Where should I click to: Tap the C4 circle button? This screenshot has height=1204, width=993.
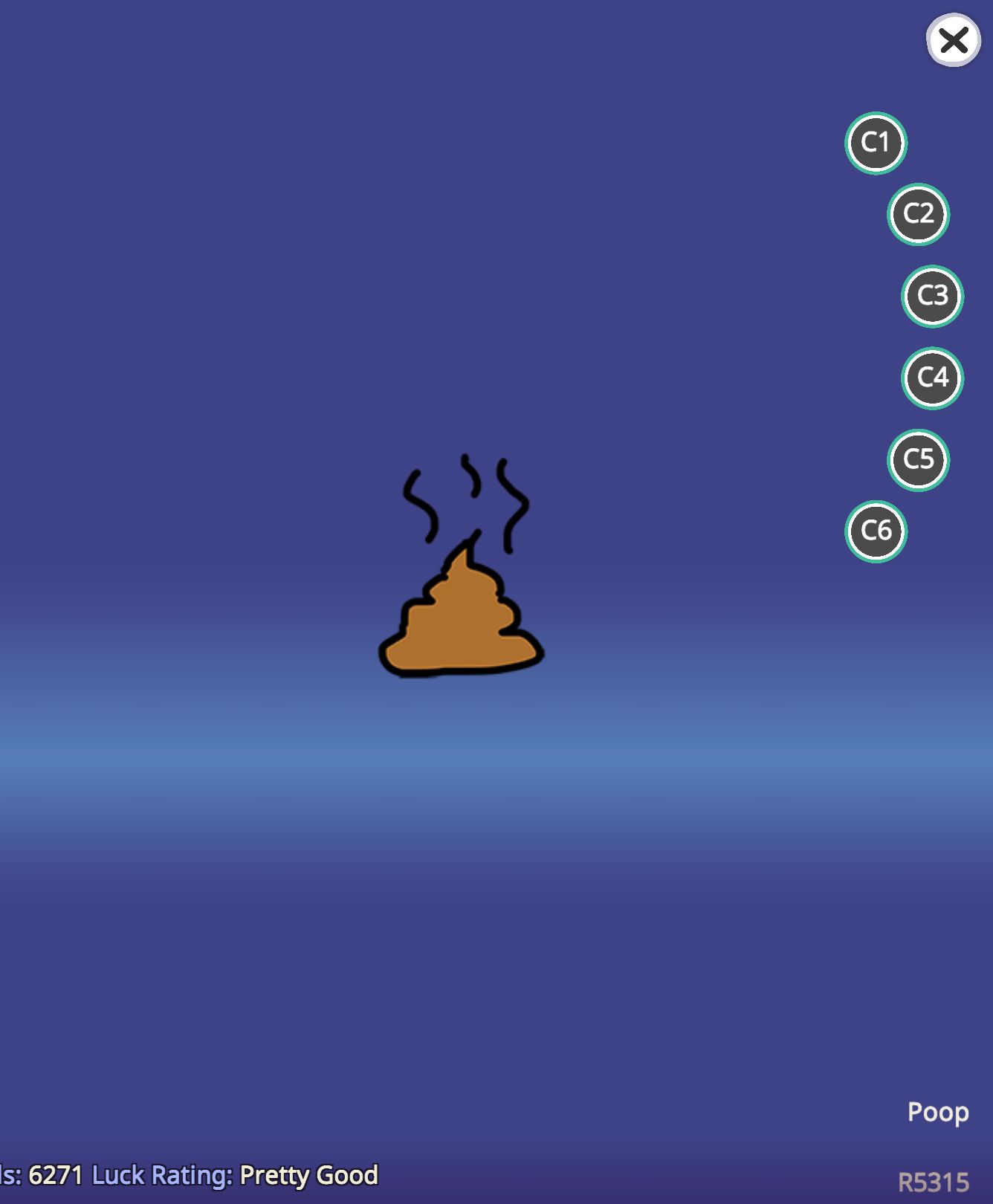pyautogui.click(x=932, y=378)
